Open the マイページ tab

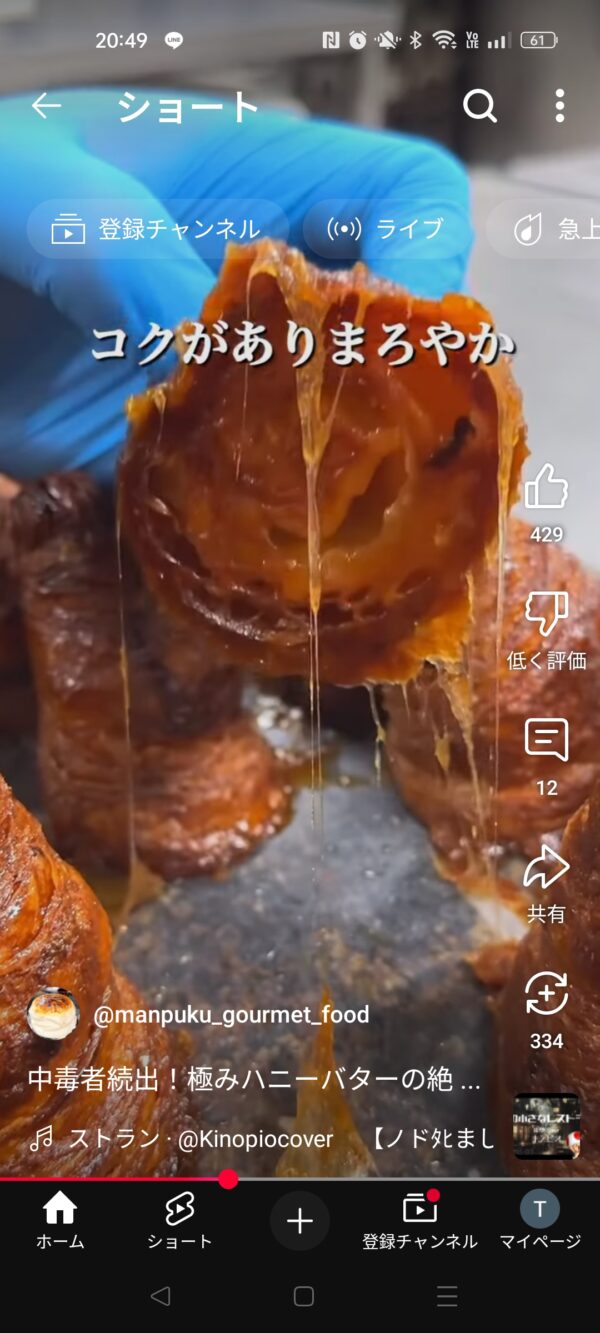[x=540, y=1222]
